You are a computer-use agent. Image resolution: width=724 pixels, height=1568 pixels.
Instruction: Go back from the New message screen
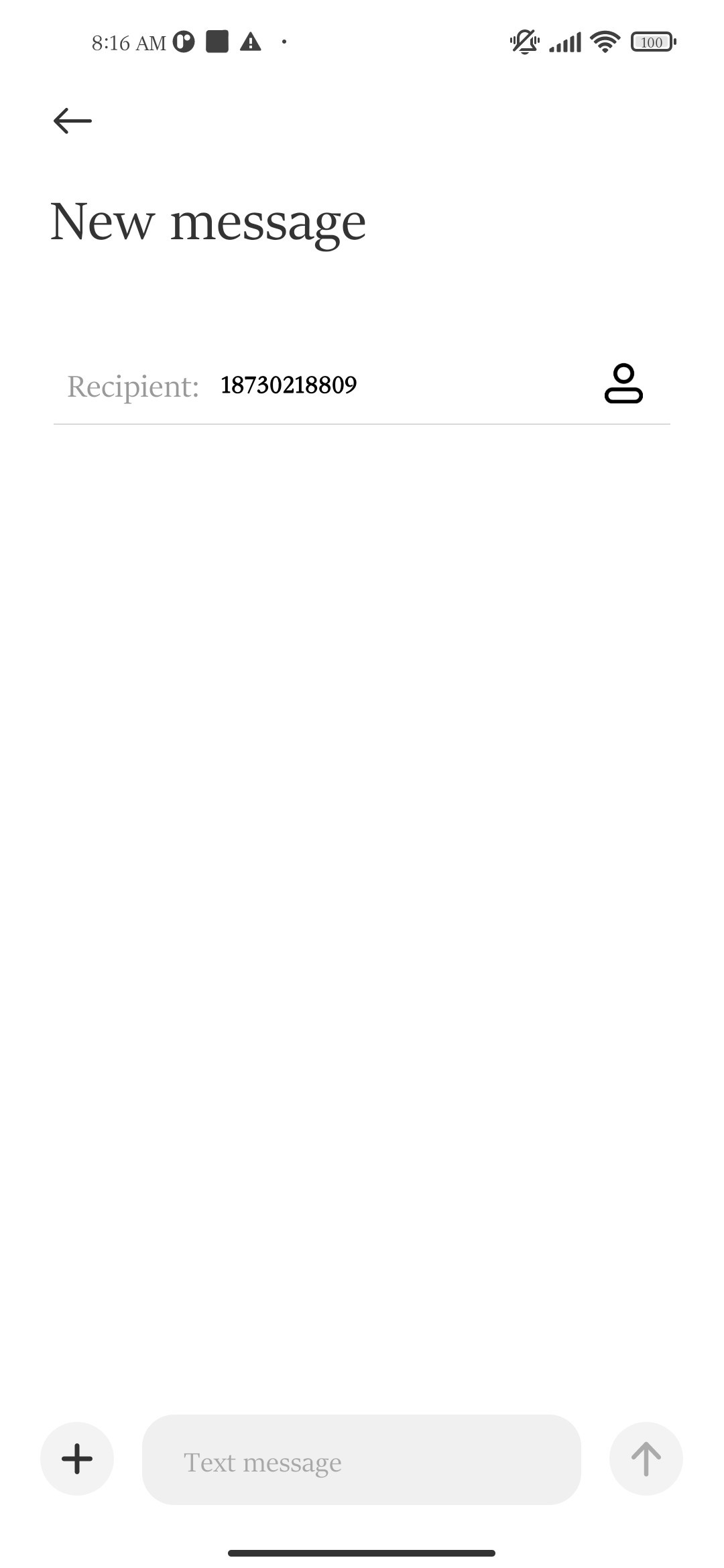72,121
